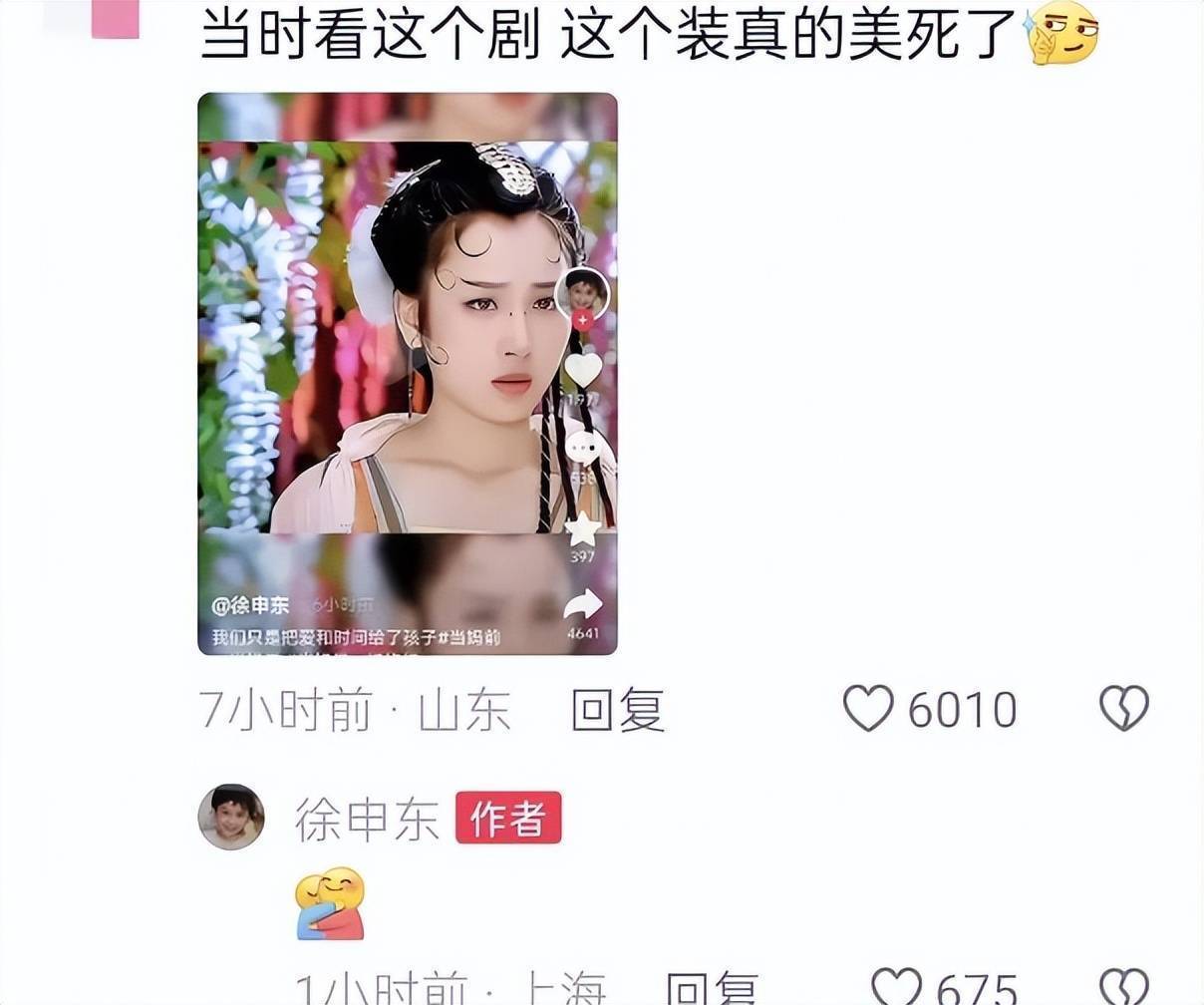1204x1005 pixels.
Task: Open author name 徐申东
Action: [367, 819]
